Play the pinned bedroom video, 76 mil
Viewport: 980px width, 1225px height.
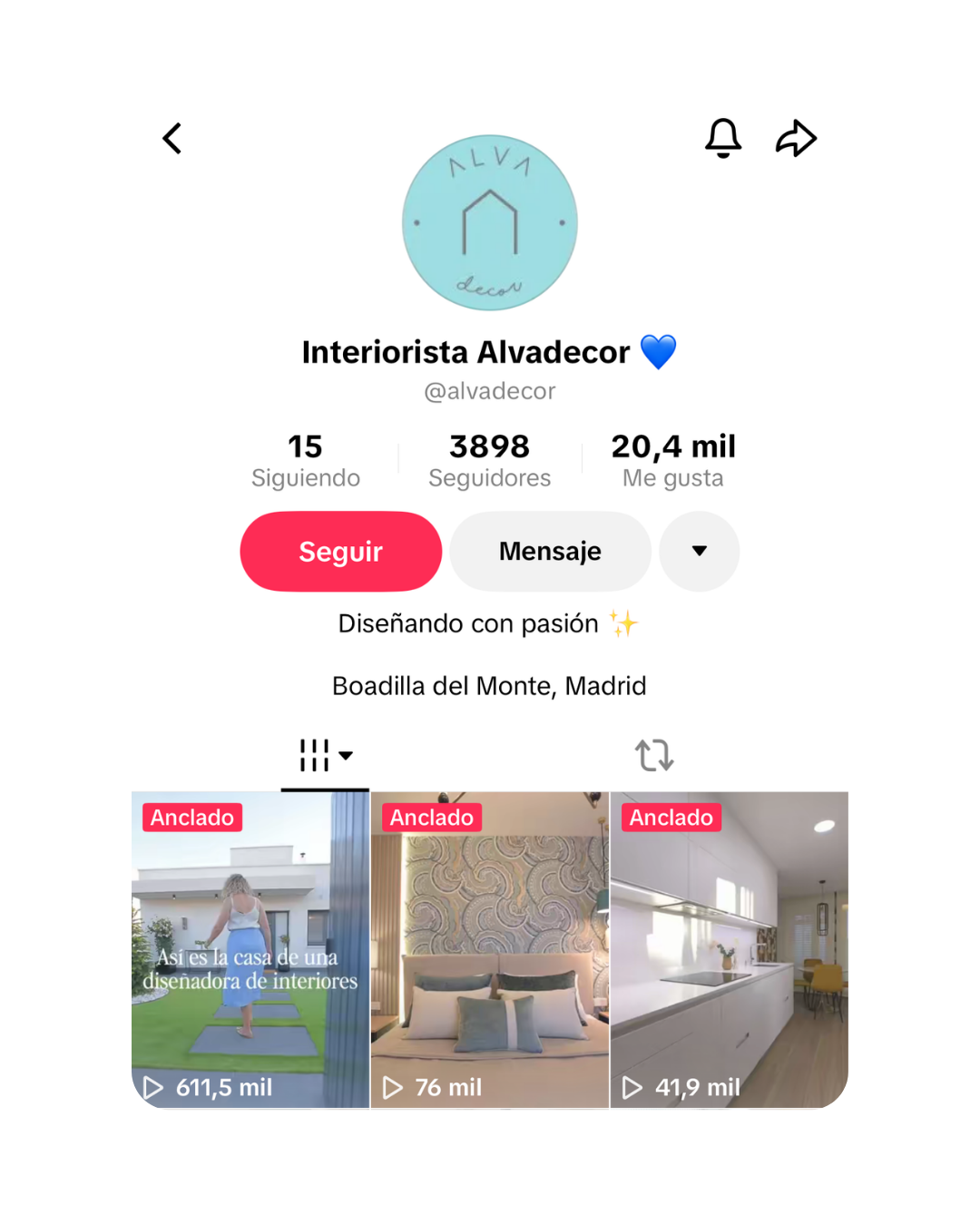[490, 950]
